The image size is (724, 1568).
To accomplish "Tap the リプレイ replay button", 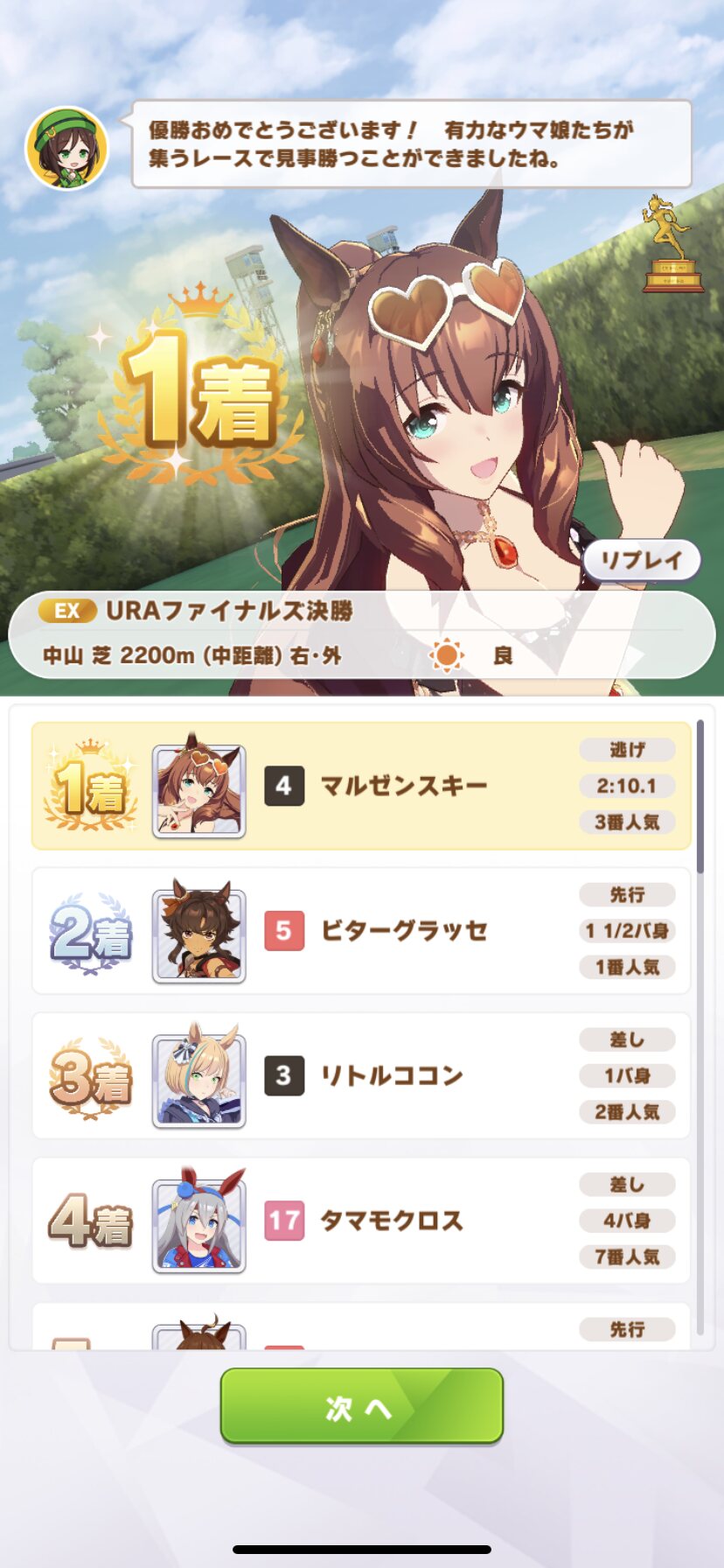I will (x=641, y=561).
